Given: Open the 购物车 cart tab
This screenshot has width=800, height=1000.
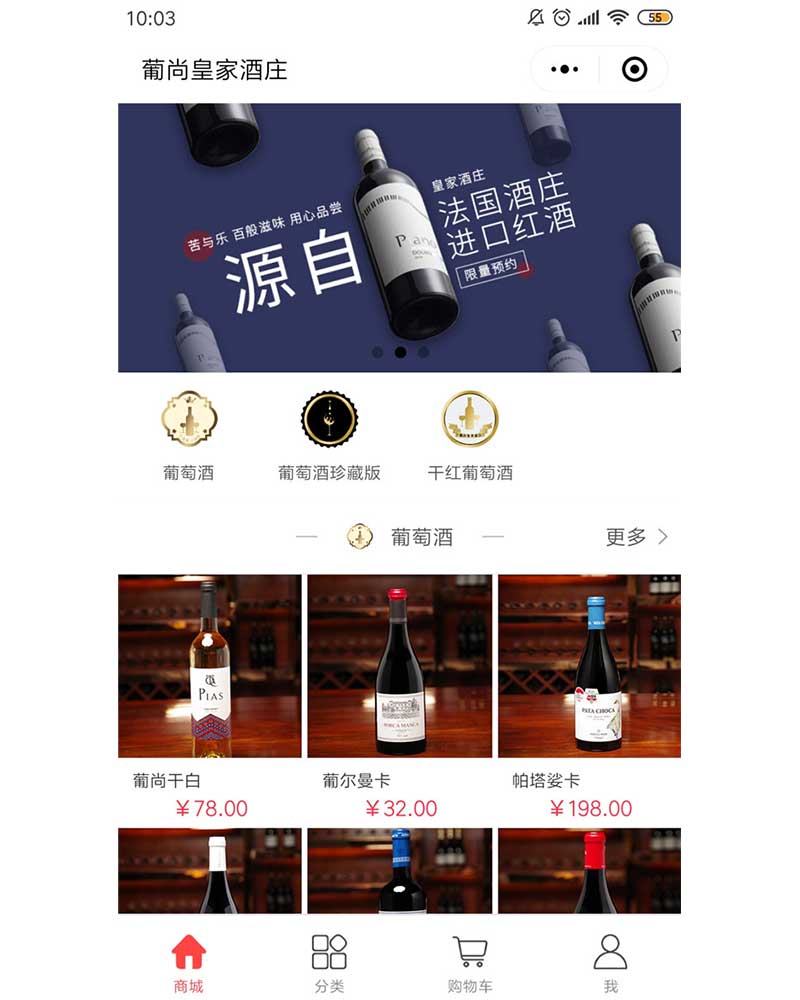Looking at the screenshot, I should [x=470, y=963].
